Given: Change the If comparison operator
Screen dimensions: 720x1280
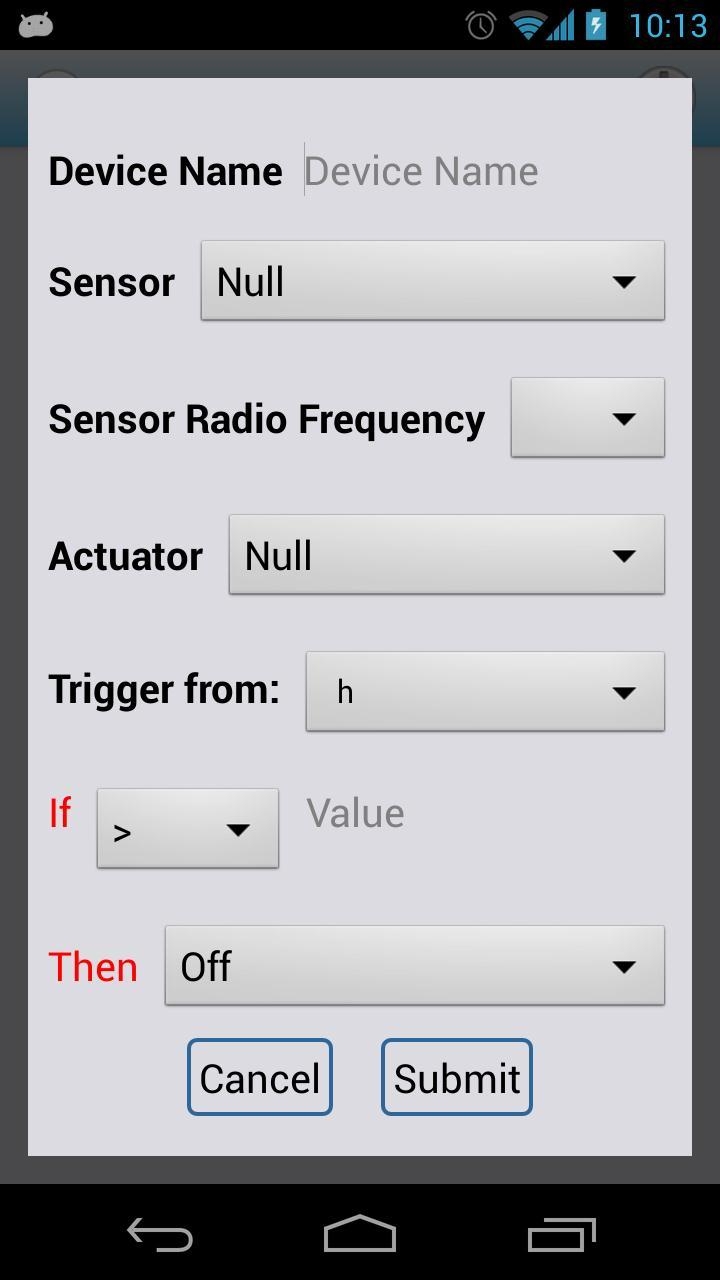Looking at the screenshot, I should (x=187, y=829).
